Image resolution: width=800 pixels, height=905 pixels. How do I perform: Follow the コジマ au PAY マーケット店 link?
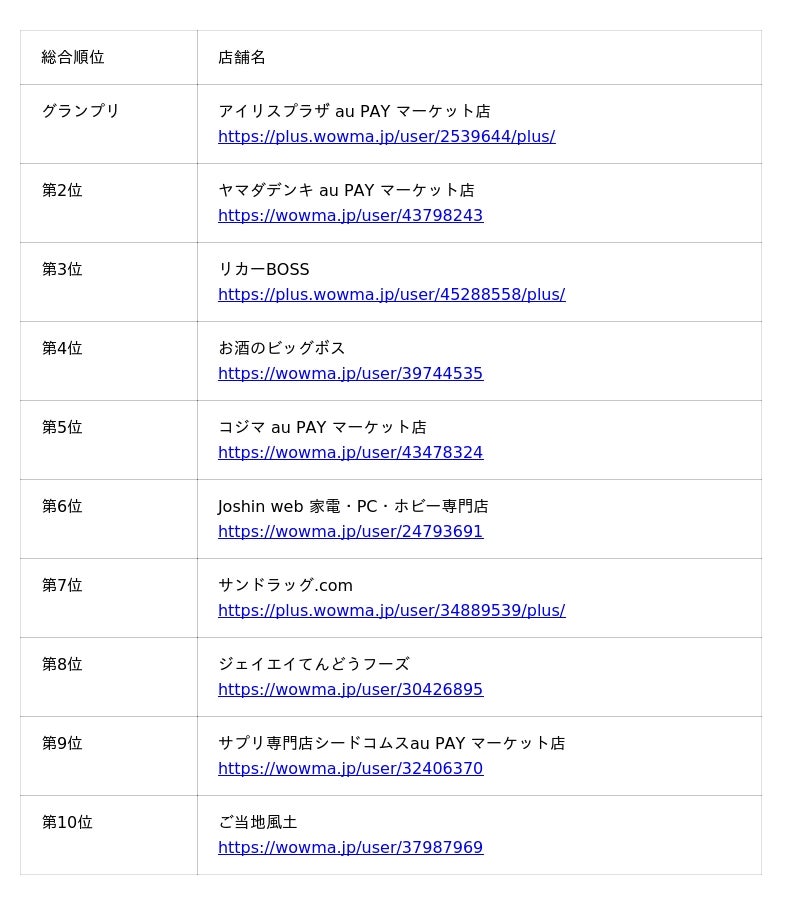click(350, 453)
